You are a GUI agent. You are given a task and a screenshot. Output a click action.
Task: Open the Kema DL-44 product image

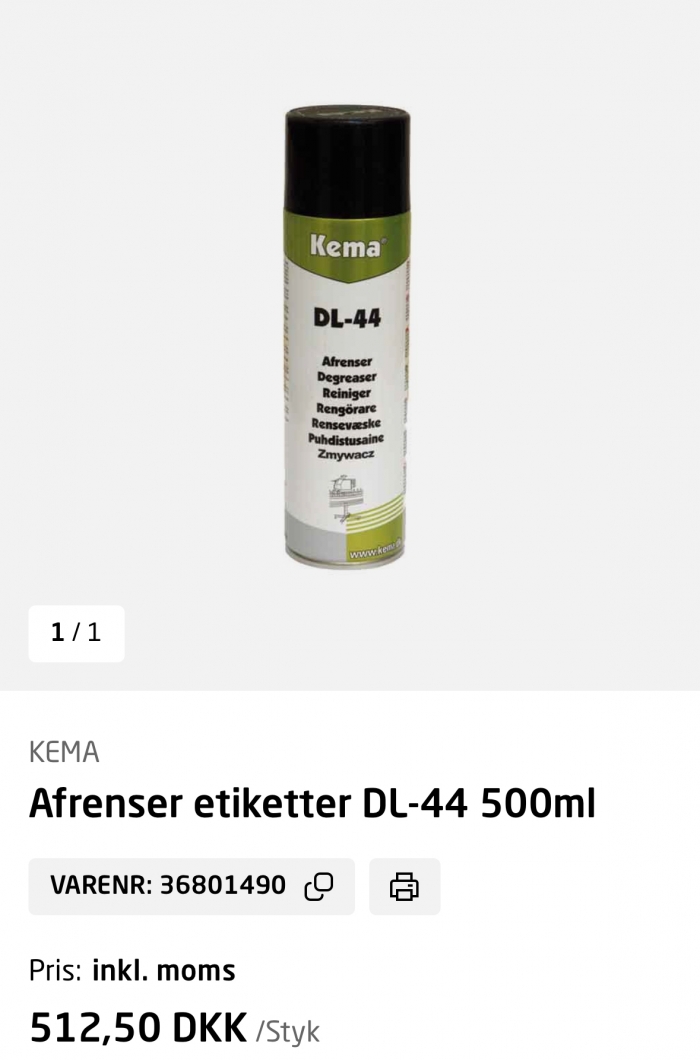coord(348,335)
